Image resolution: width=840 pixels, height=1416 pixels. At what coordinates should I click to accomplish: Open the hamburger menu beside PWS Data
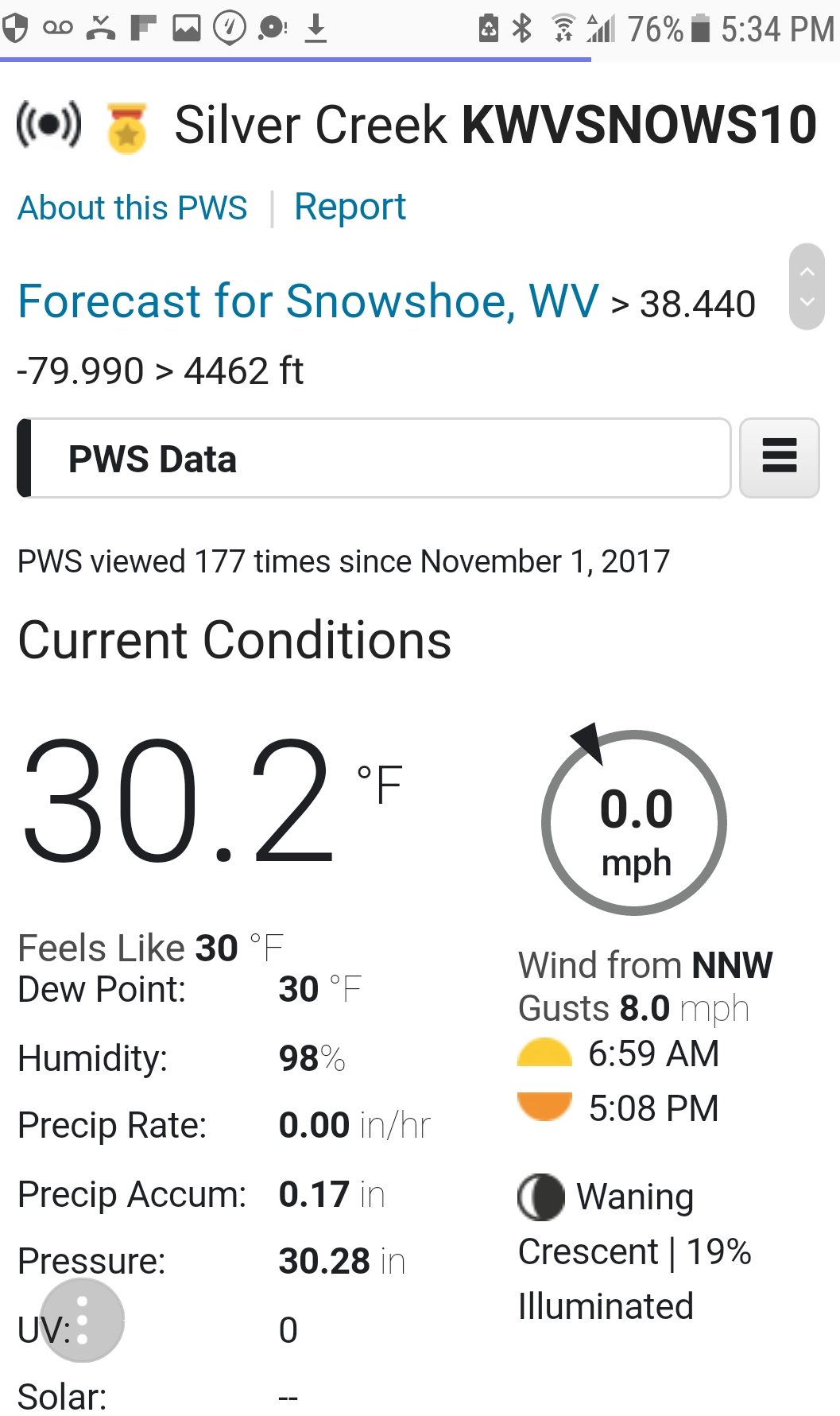click(779, 458)
